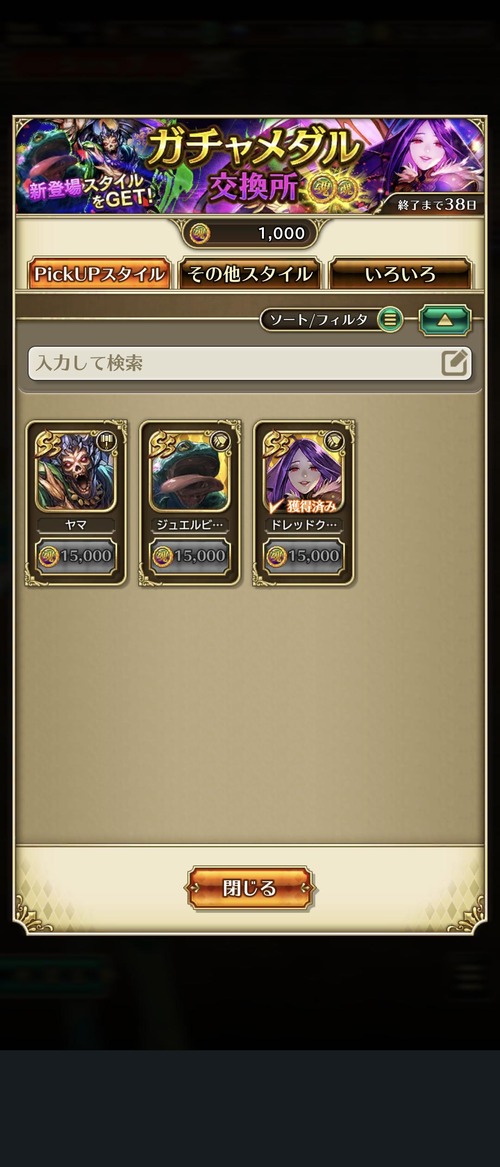Switch to the PickUPスタイル tab
Image resolution: width=500 pixels, height=1167 pixels.
[99, 273]
